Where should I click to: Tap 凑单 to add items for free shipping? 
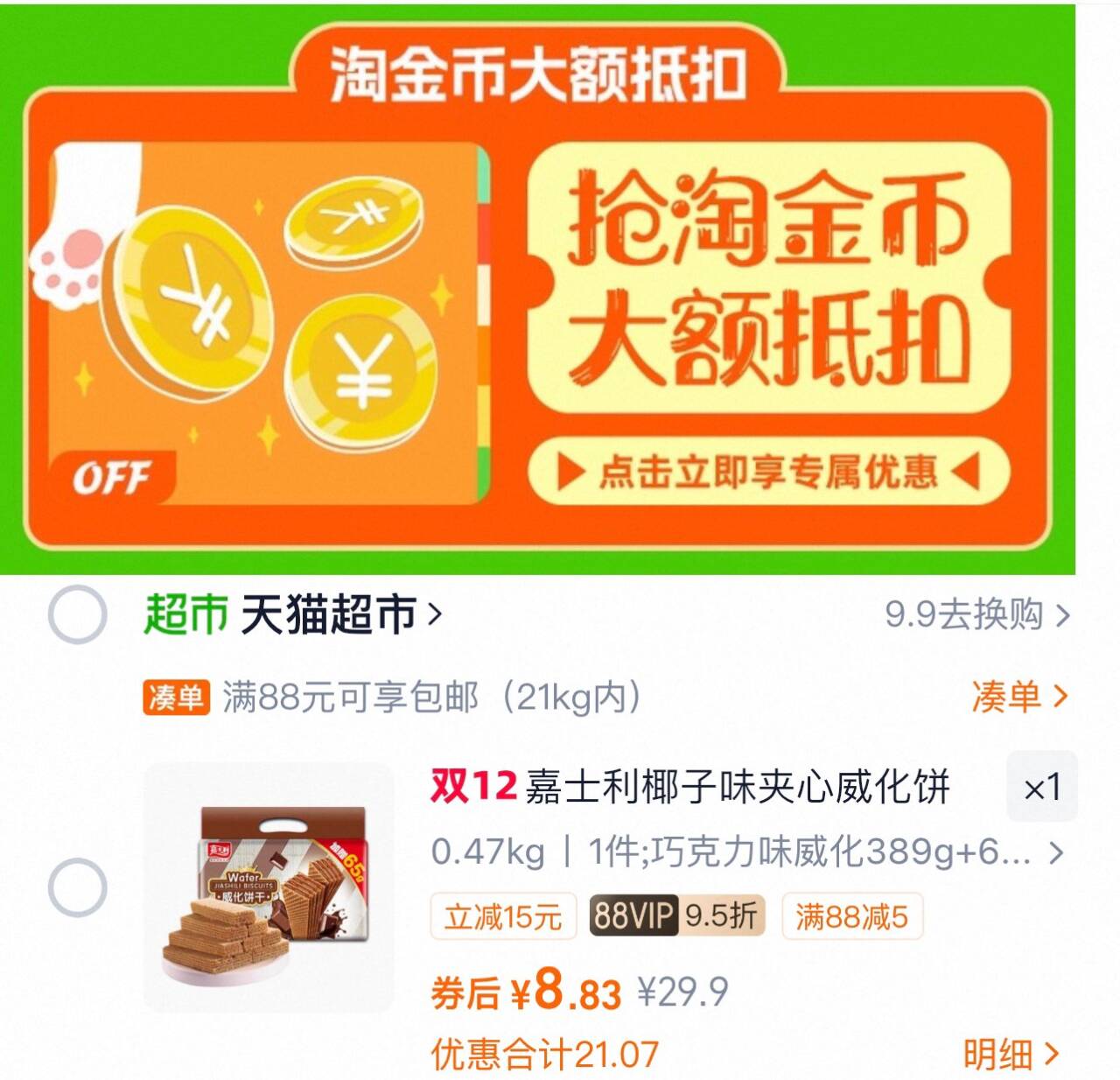click(x=1018, y=698)
